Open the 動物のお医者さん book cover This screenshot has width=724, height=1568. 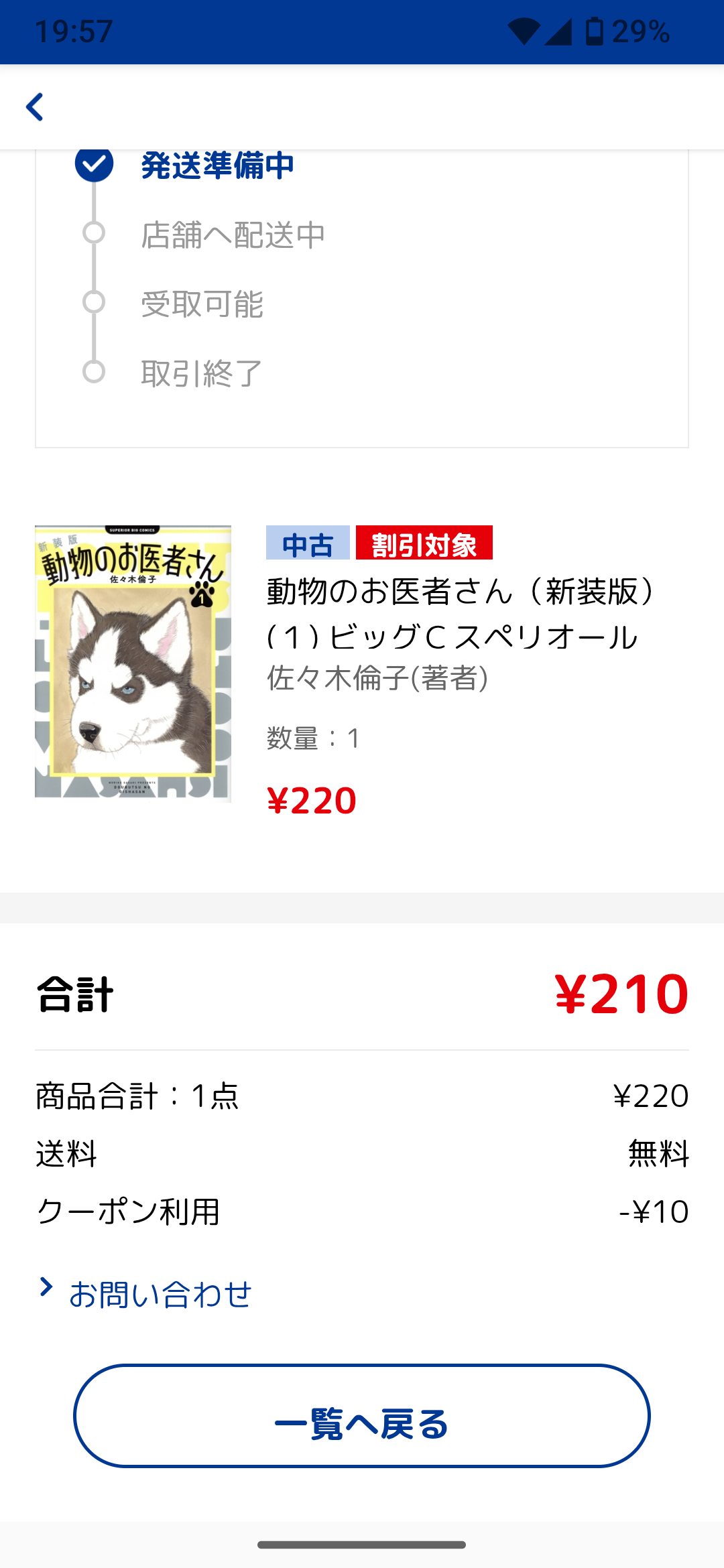(x=133, y=663)
